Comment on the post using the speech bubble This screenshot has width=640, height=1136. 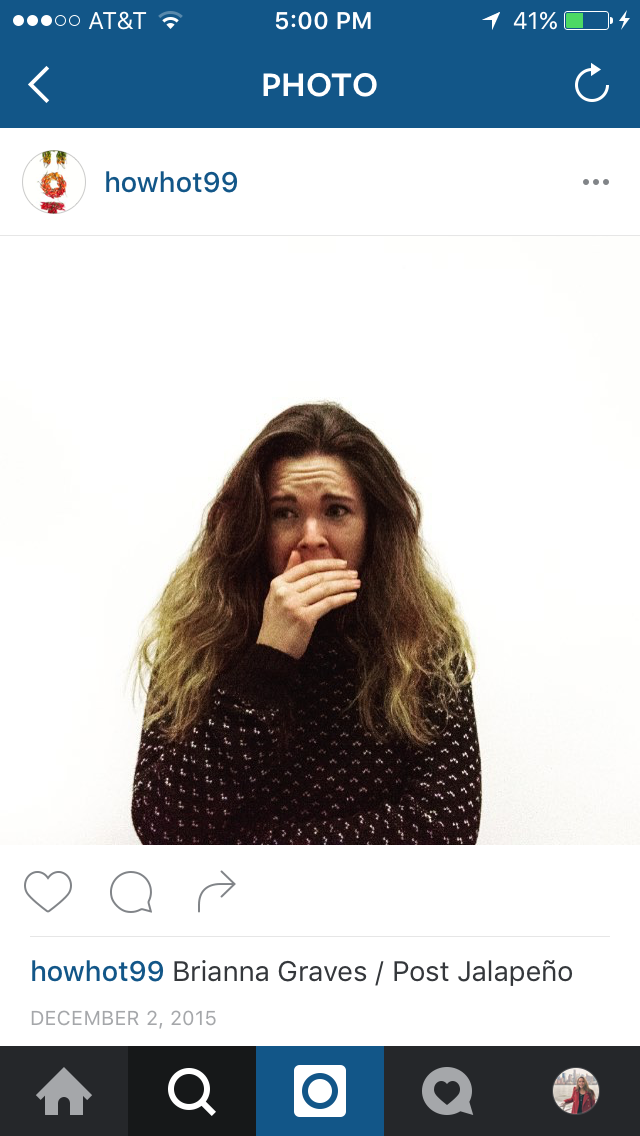(132, 892)
